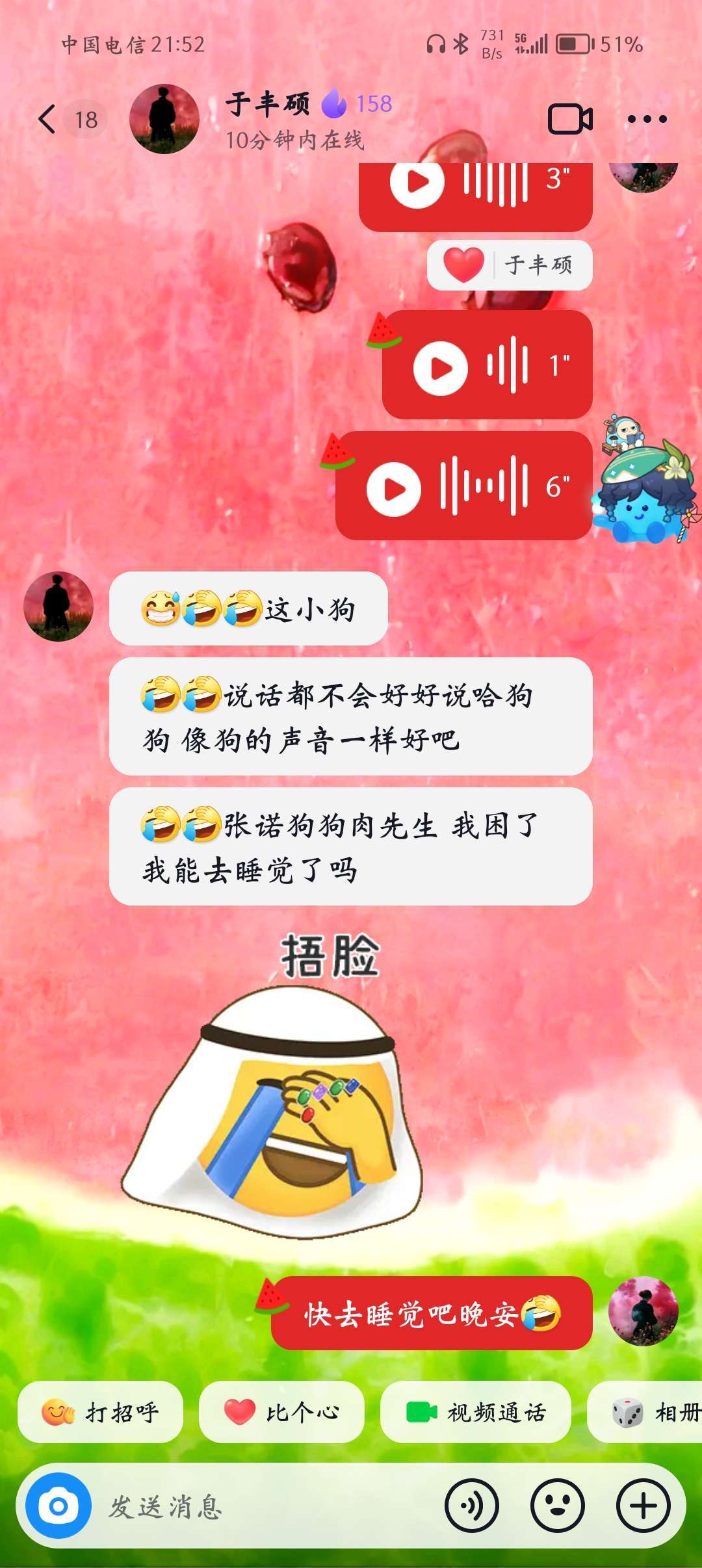
Task: Send a heart with 比个心
Action: click(x=281, y=1412)
